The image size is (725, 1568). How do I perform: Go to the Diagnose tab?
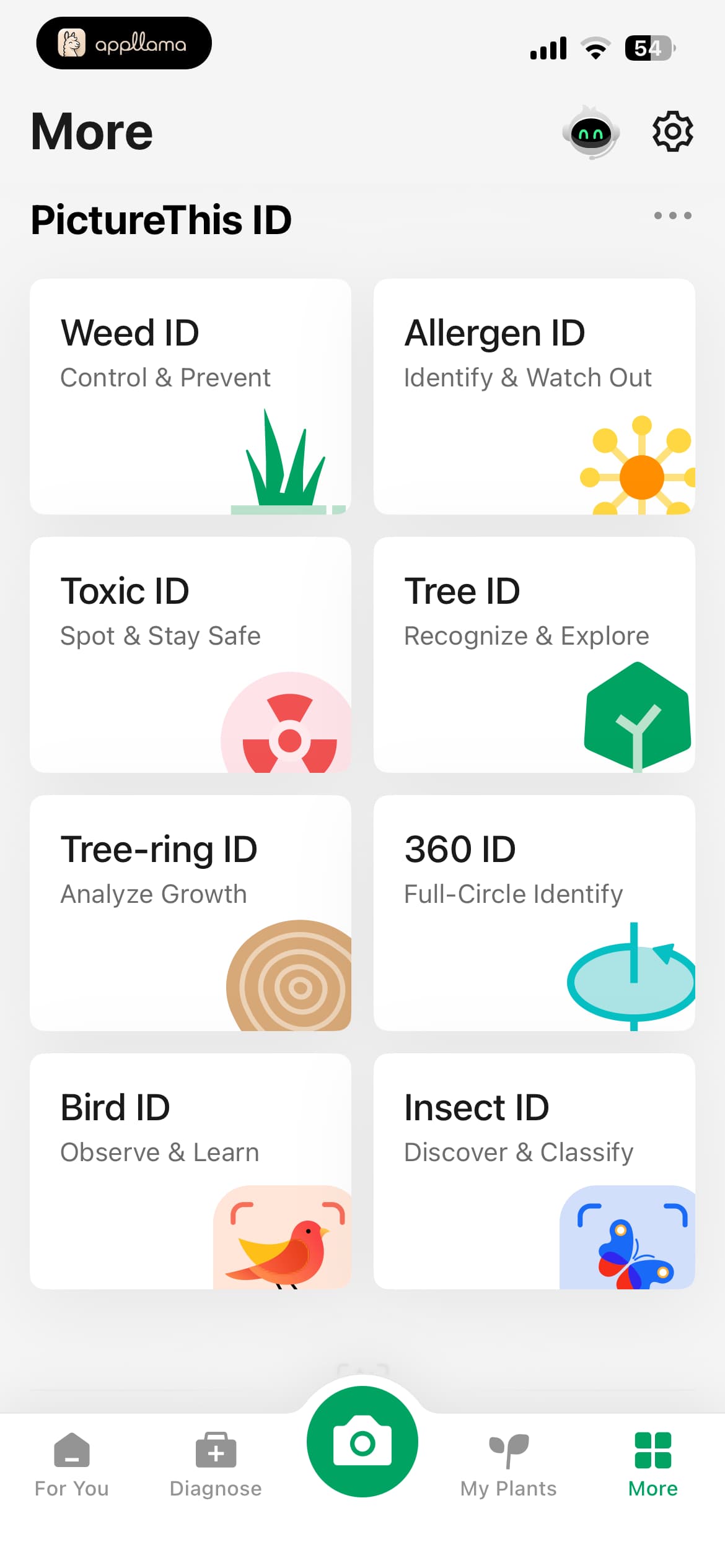216,1465
